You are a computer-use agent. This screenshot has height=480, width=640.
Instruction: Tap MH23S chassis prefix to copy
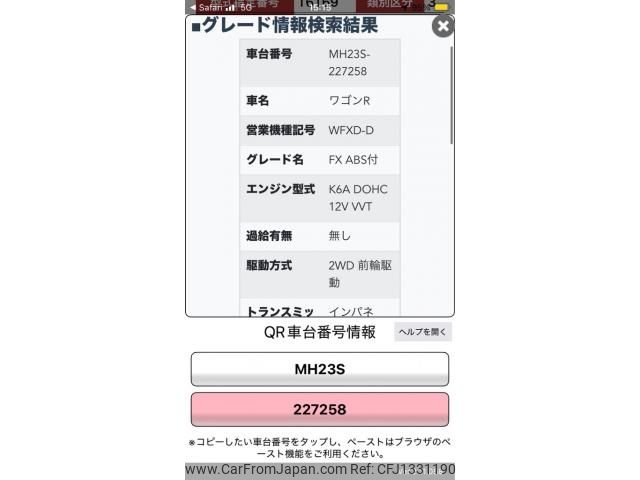320,369
